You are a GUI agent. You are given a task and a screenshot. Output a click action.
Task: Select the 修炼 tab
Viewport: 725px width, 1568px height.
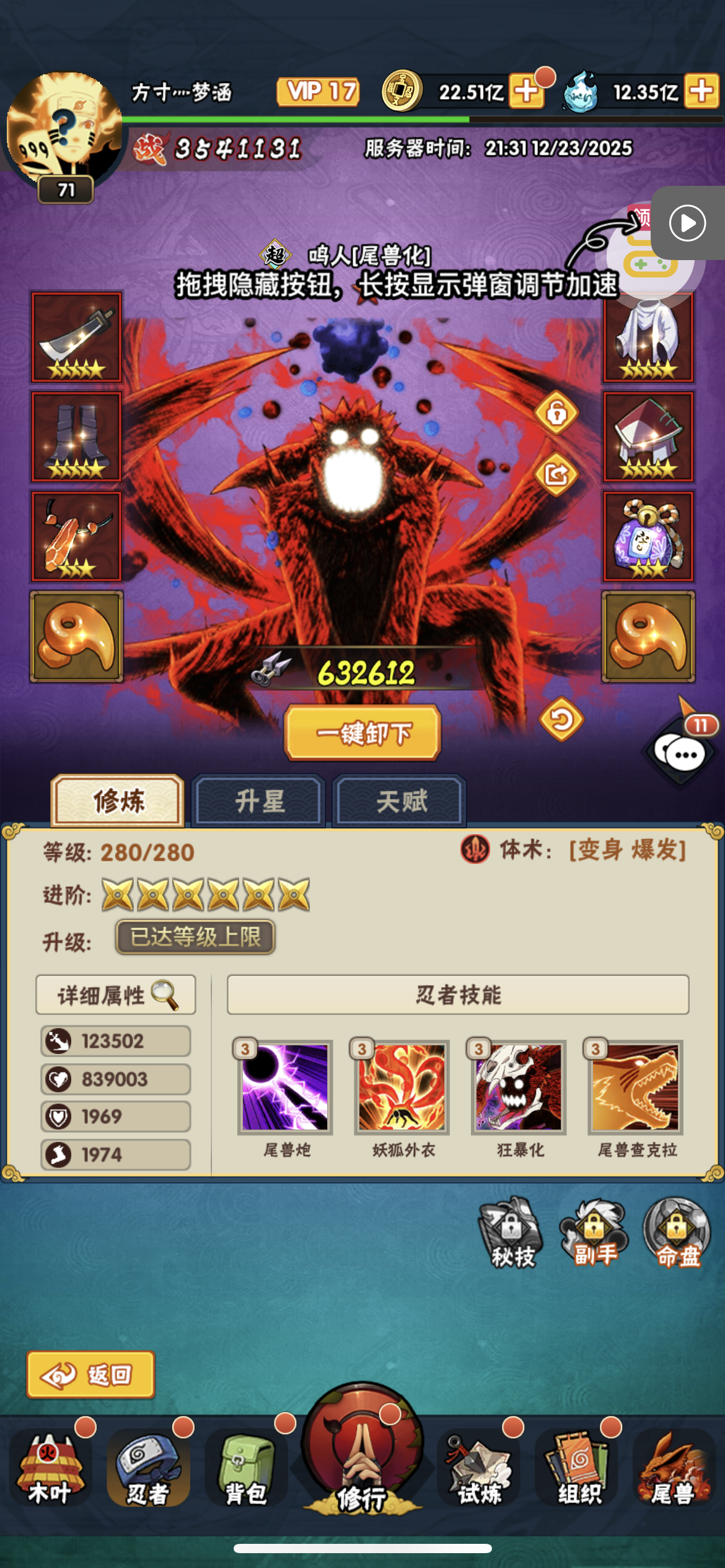[x=118, y=801]
